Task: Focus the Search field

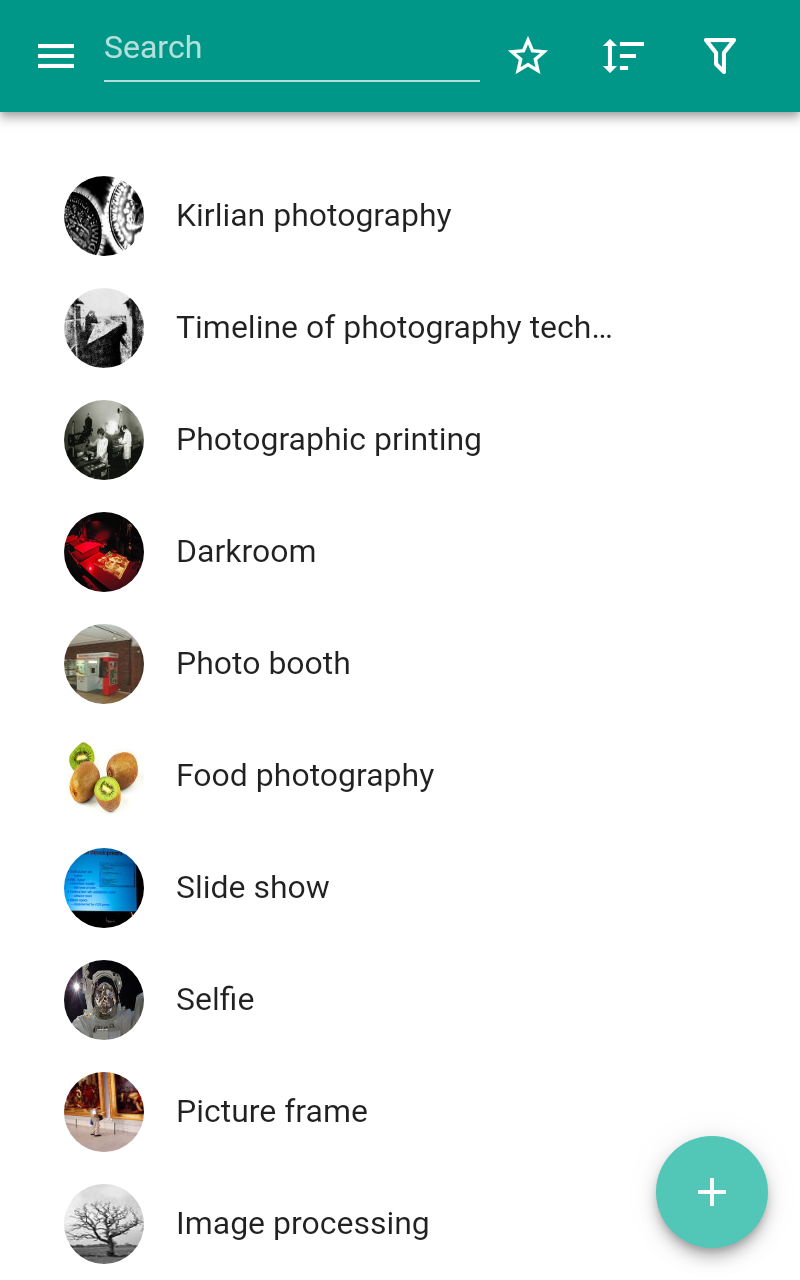Action: point(290,49)
